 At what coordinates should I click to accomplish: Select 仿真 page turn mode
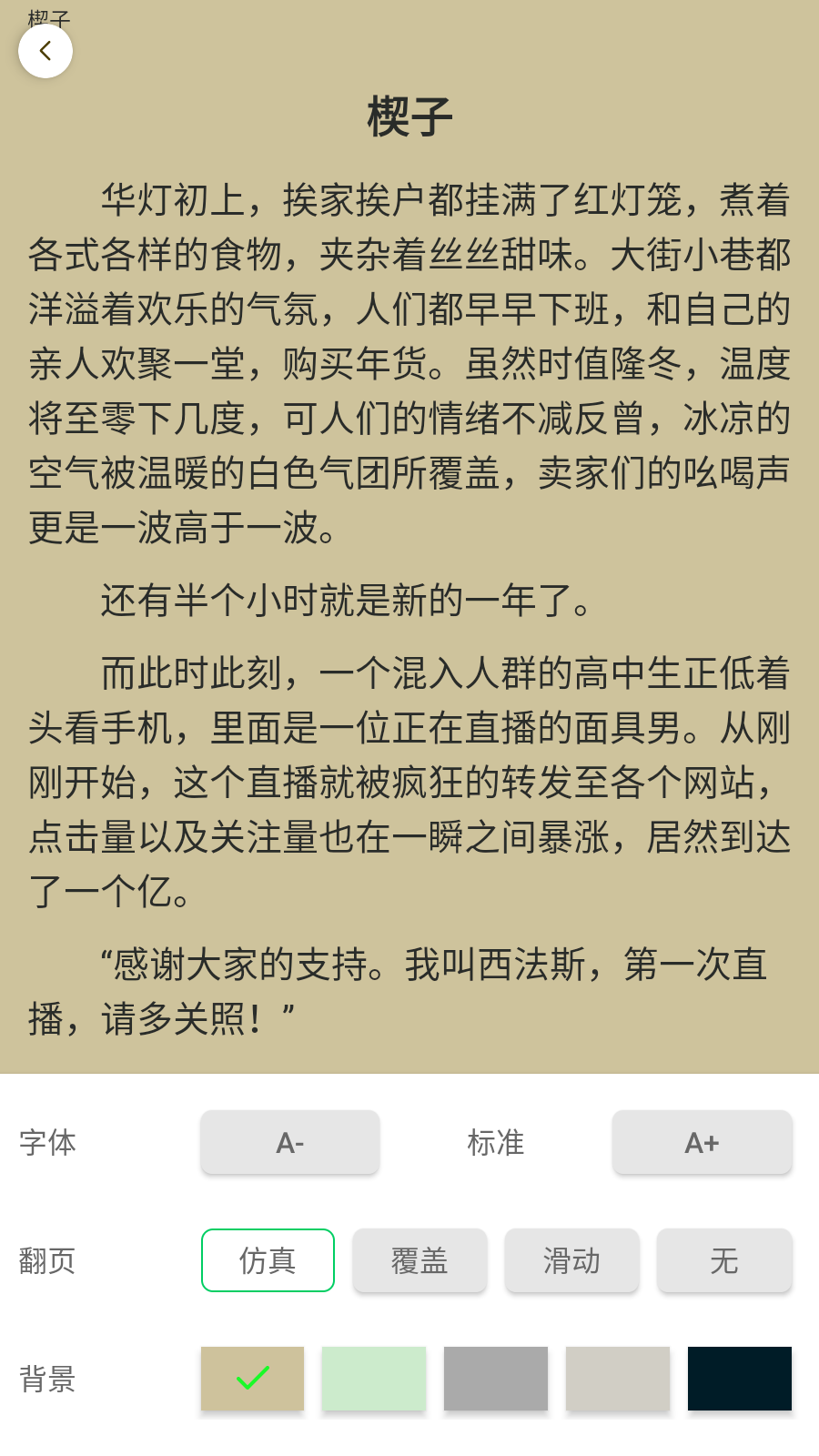(x=268, y=1260)
